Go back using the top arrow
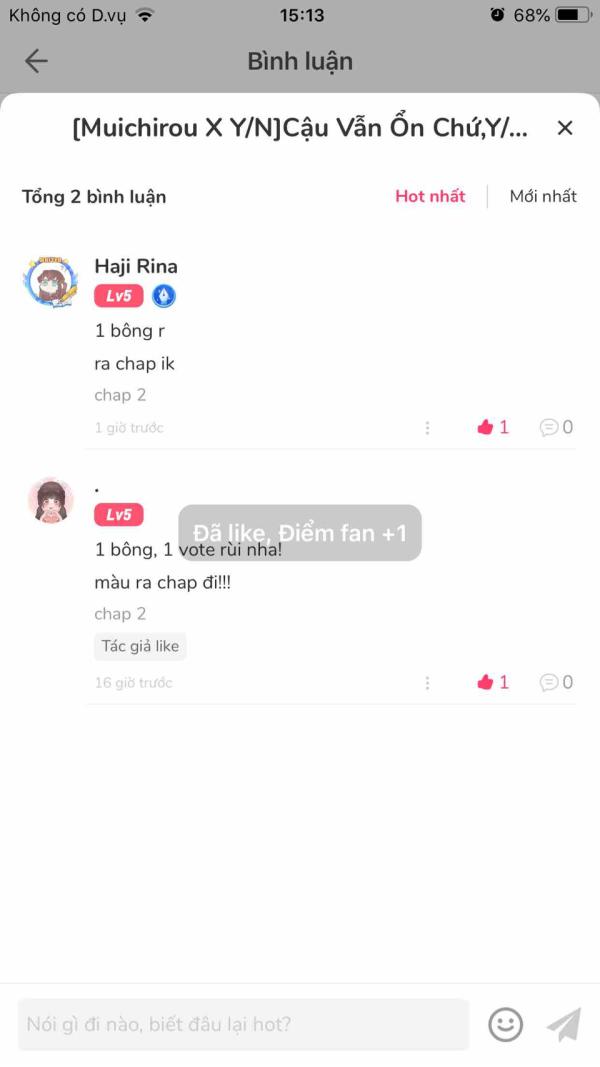Viewport: 600px width, 1067px height. 36,61
